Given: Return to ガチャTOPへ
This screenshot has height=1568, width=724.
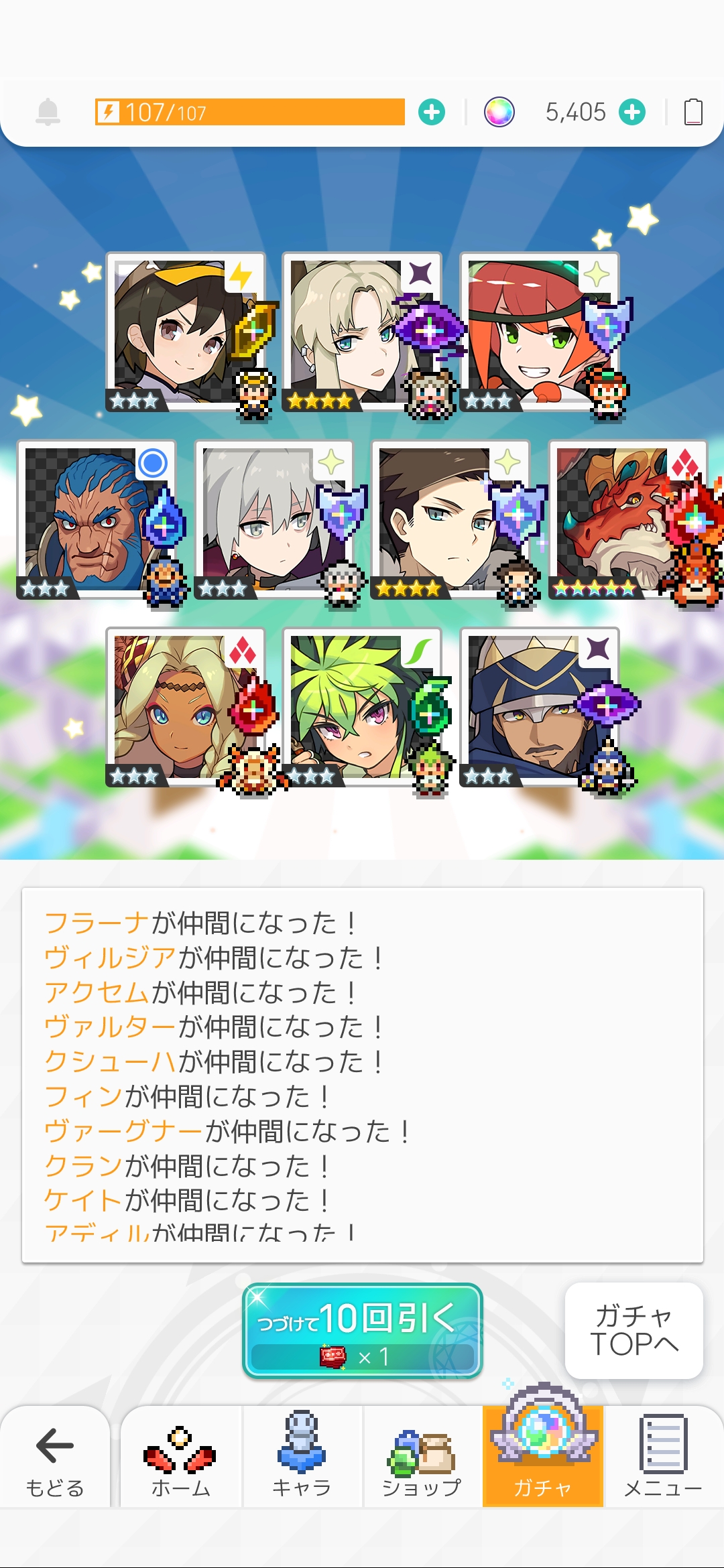Looking at the screenshot, I should [633, 1330].
